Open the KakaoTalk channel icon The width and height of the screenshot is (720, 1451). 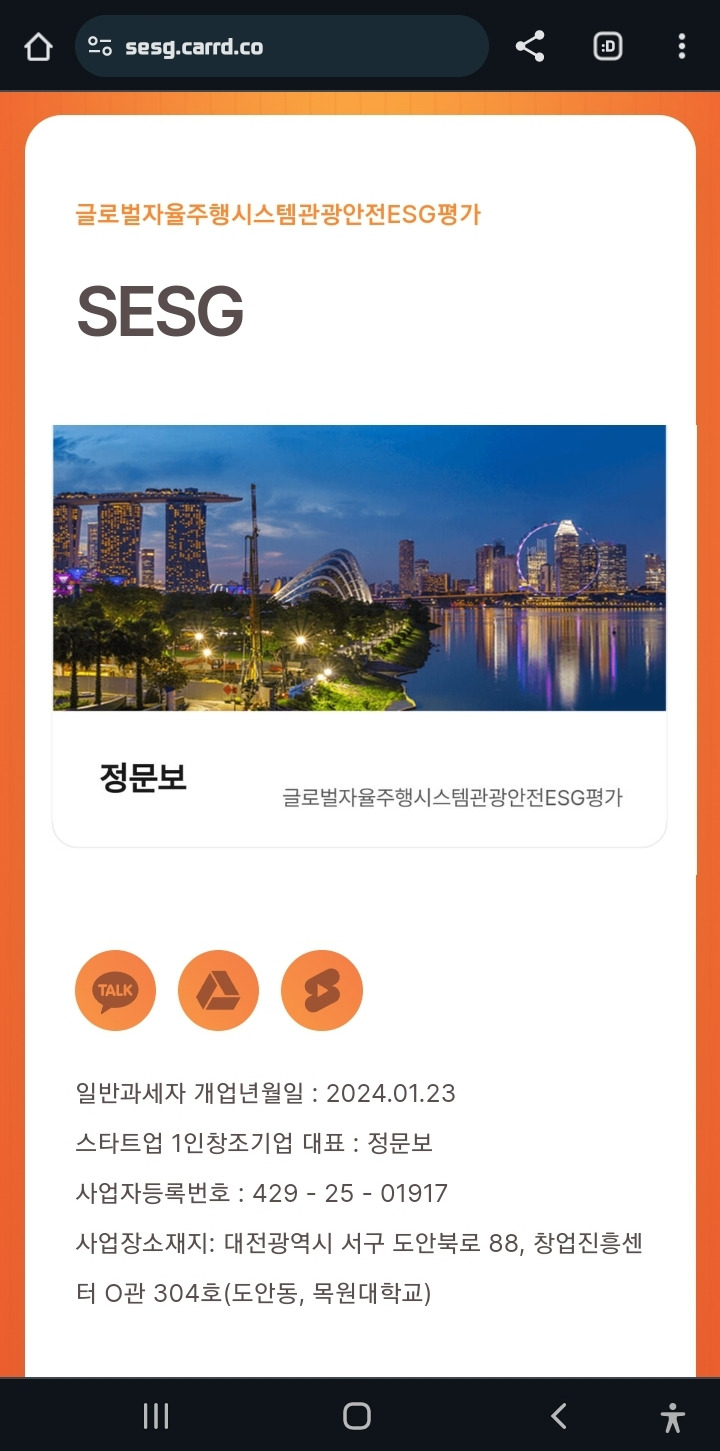115,990
